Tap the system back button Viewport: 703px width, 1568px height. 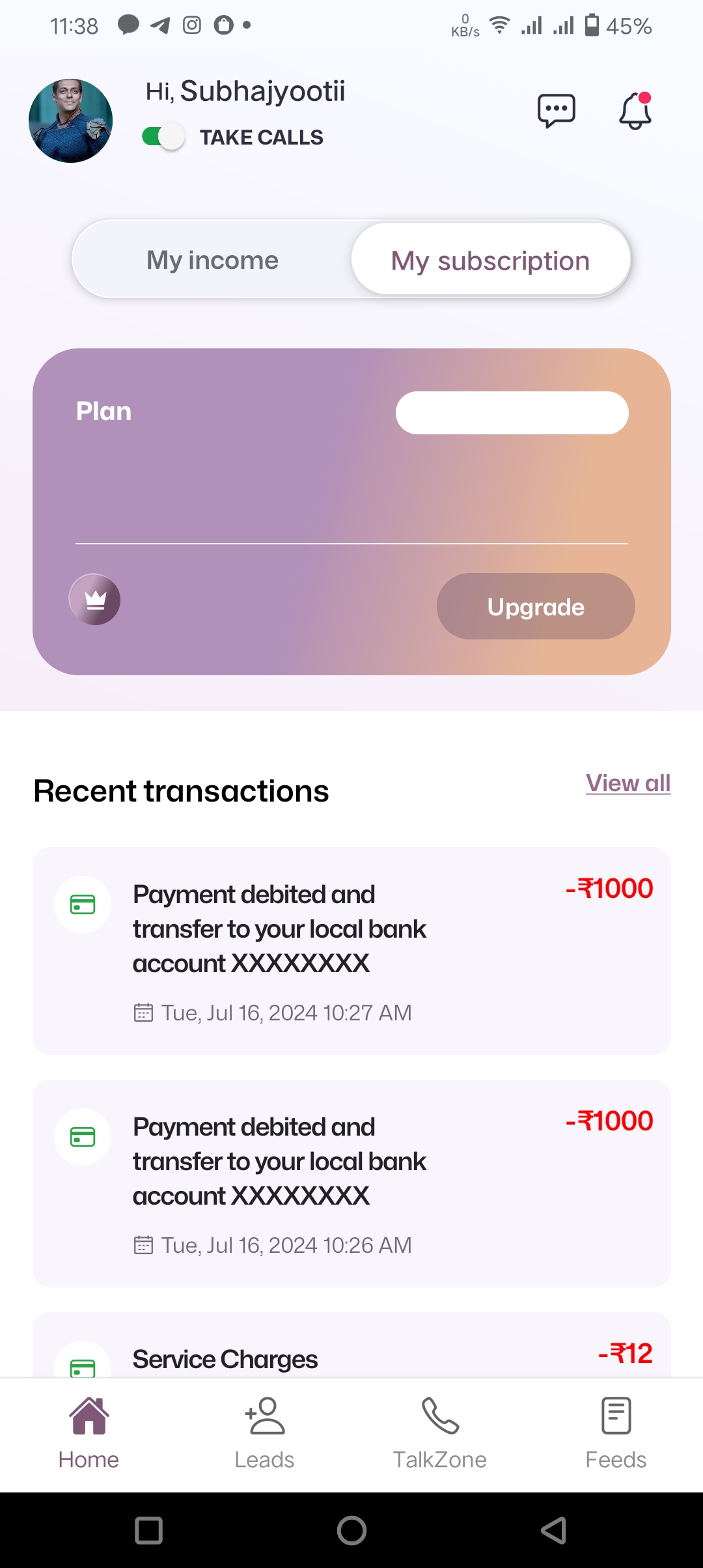click(x=554, y=1530)
